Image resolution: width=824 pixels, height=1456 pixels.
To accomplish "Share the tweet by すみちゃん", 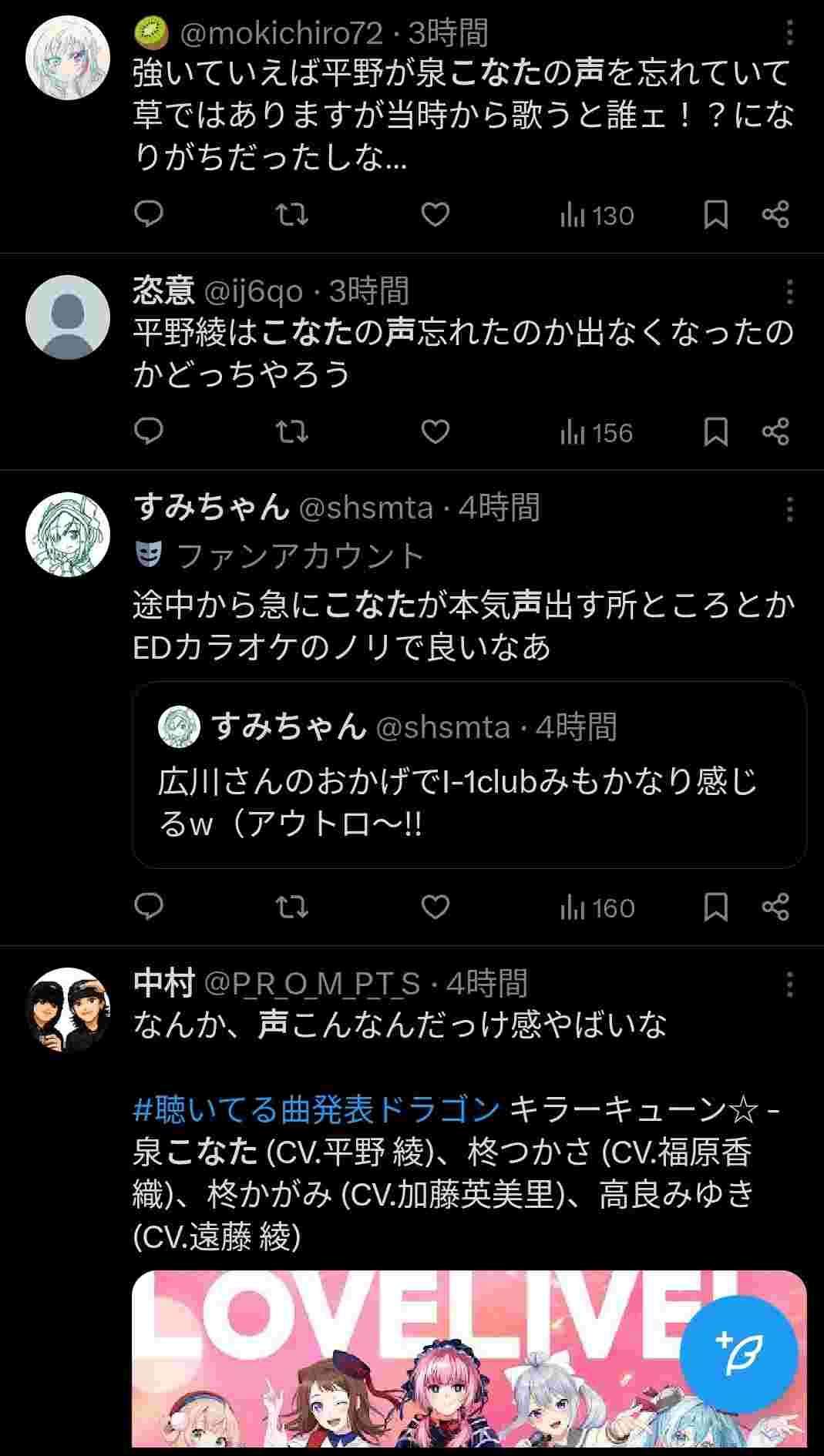I will (x=775, y=907).
